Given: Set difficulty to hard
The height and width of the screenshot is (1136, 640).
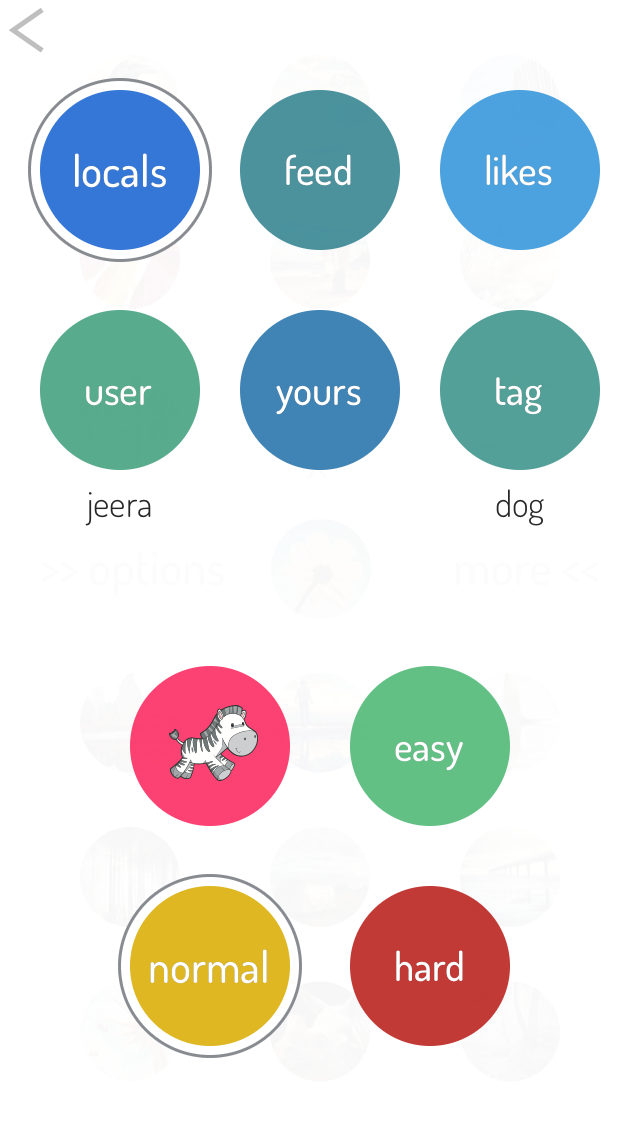Looking at the screenshot, I should tap(430, 966).
